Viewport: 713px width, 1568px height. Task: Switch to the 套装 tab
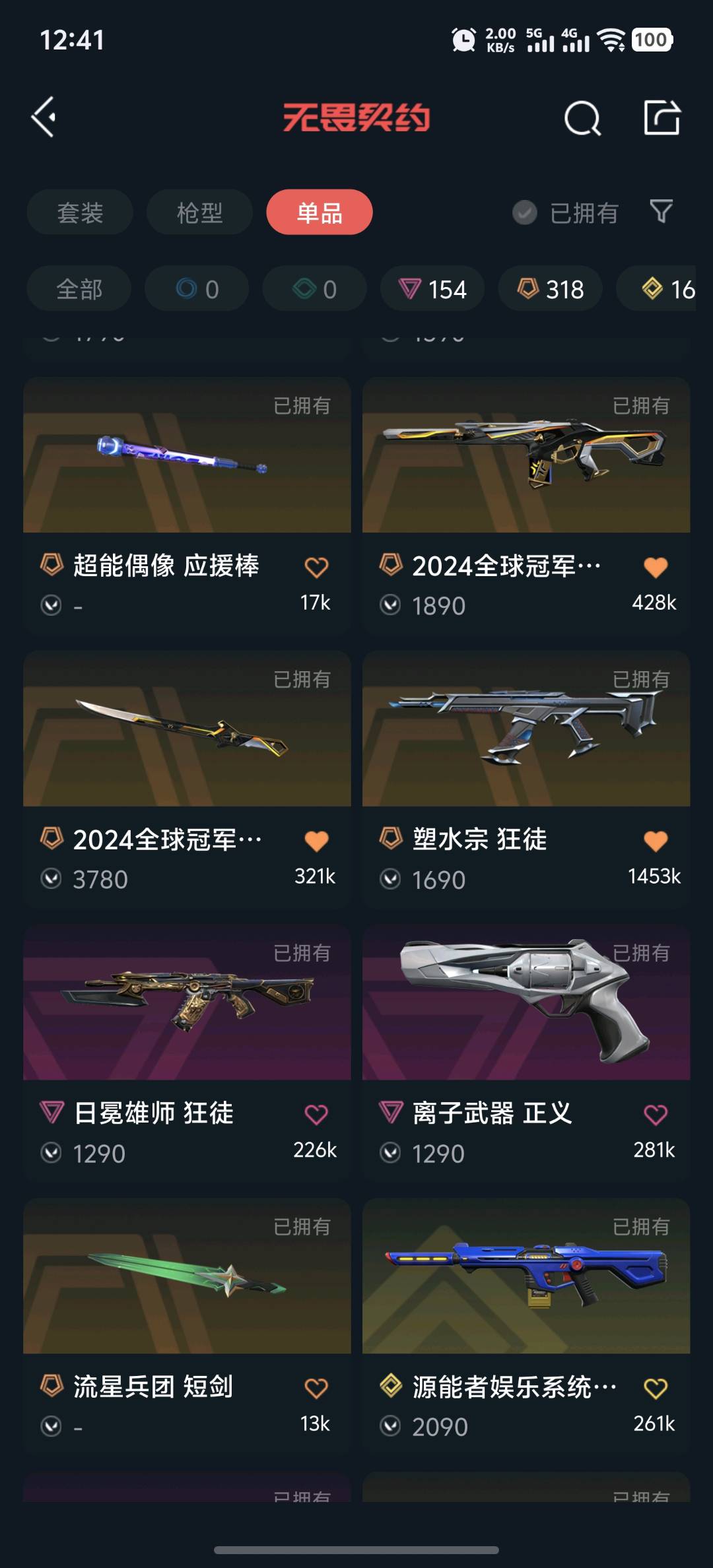coord(80,212)
